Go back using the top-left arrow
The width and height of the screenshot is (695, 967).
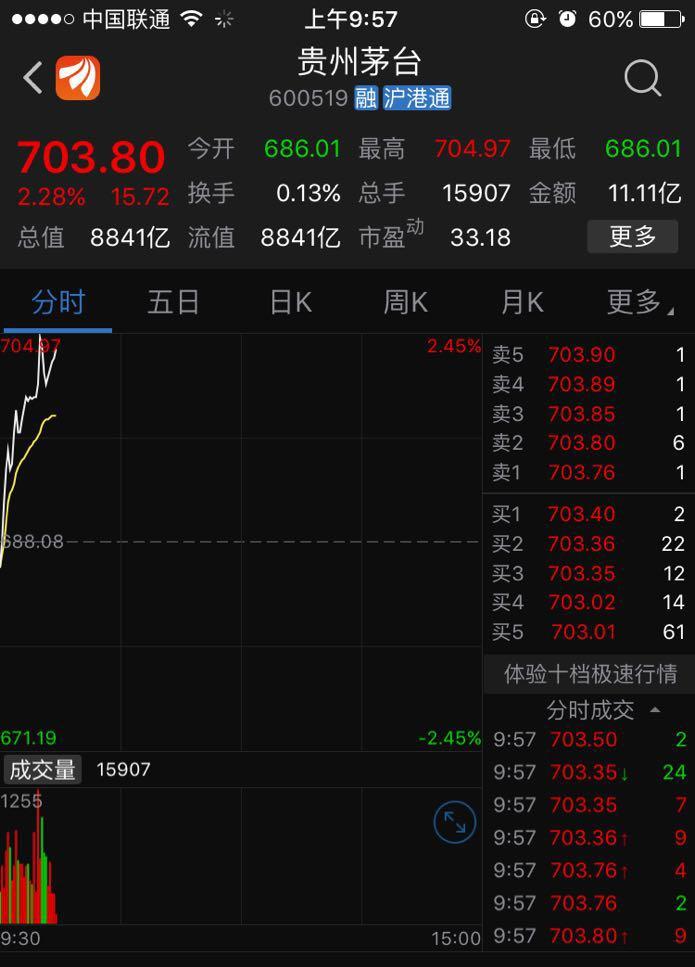pyautogui.click(x=32, y=78)
